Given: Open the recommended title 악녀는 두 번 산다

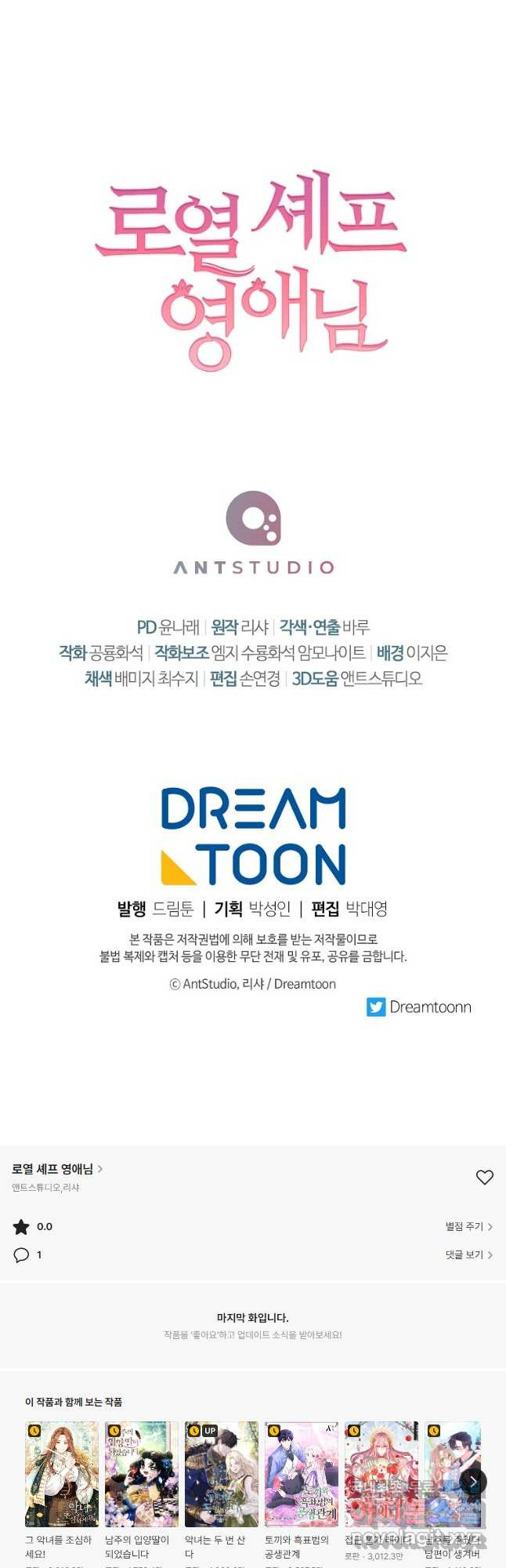Looking at the screenshot, I should point(222,1474).
